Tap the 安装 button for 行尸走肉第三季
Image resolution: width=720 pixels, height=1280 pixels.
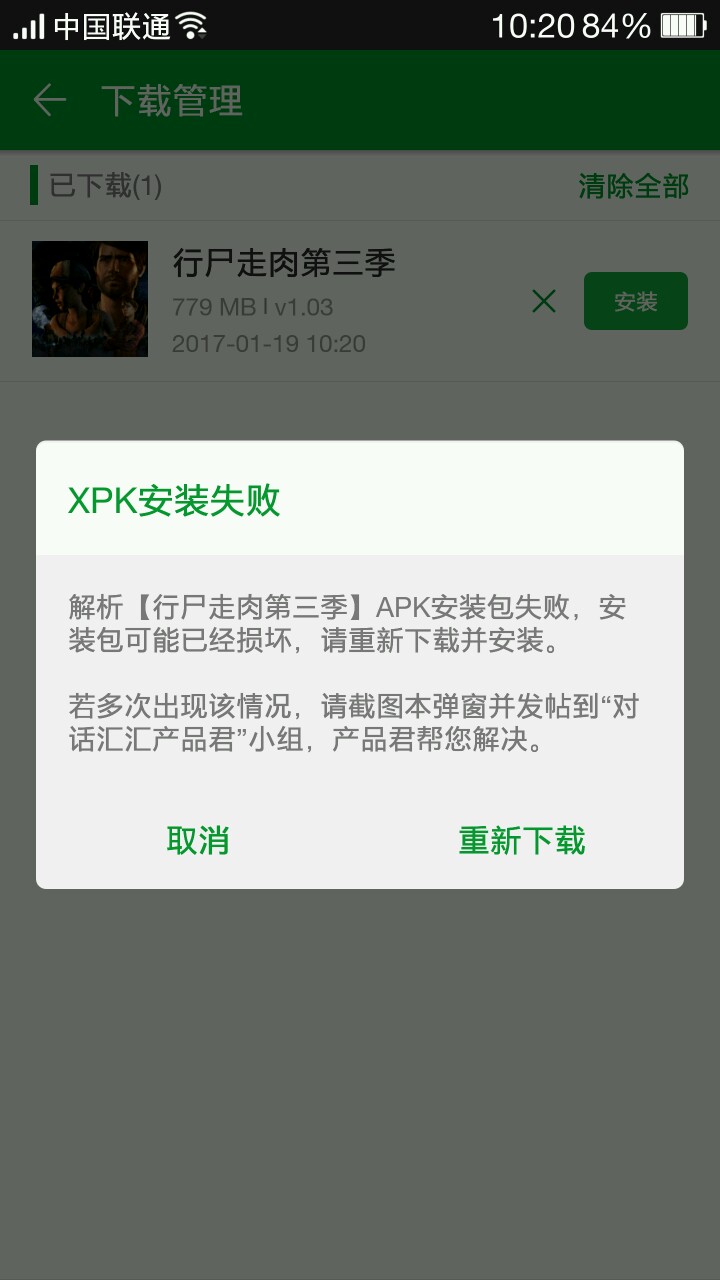[636, 301]
